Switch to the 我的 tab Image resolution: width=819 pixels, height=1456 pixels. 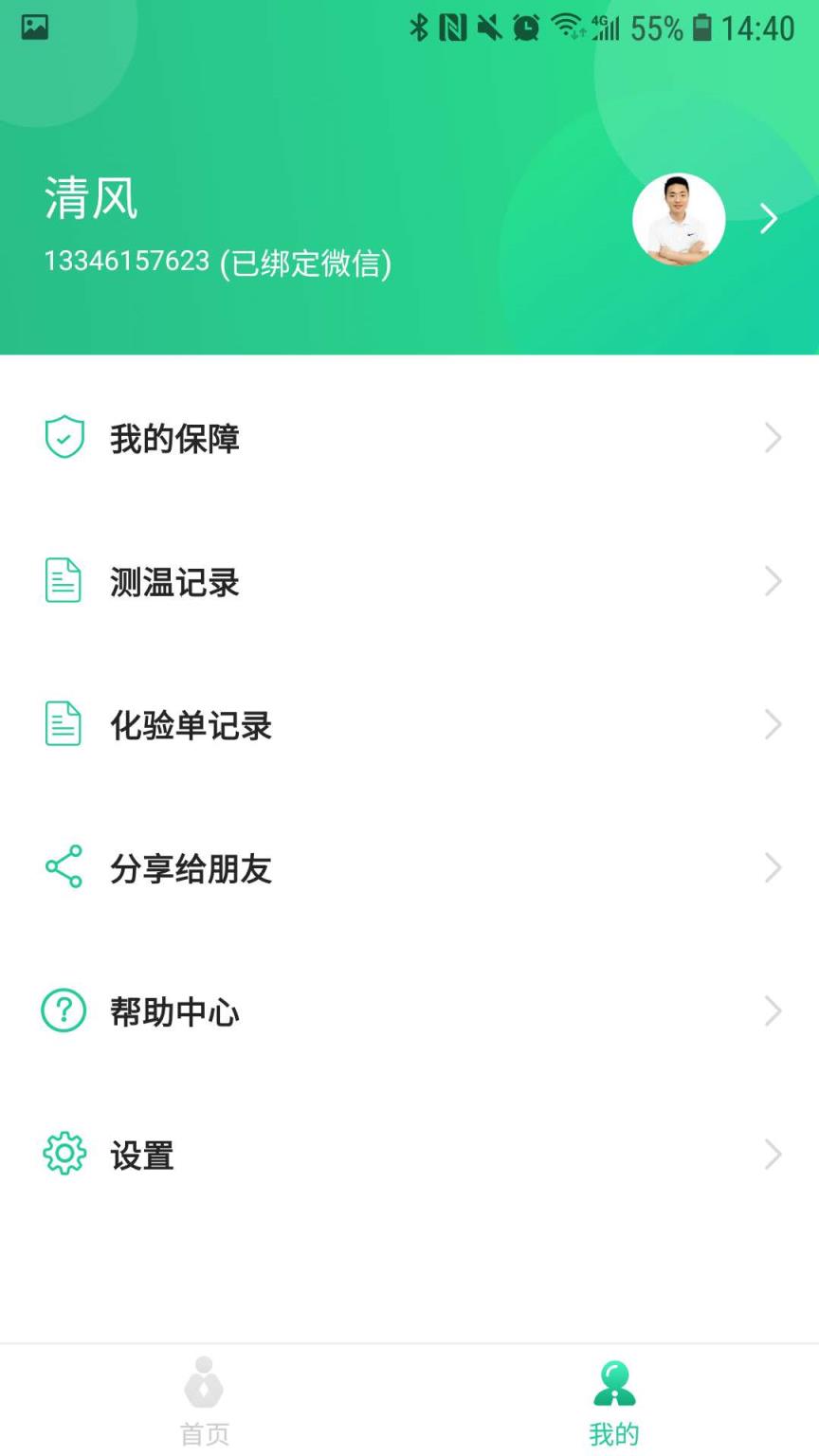pyautogui.click(x=613, y=1403)
